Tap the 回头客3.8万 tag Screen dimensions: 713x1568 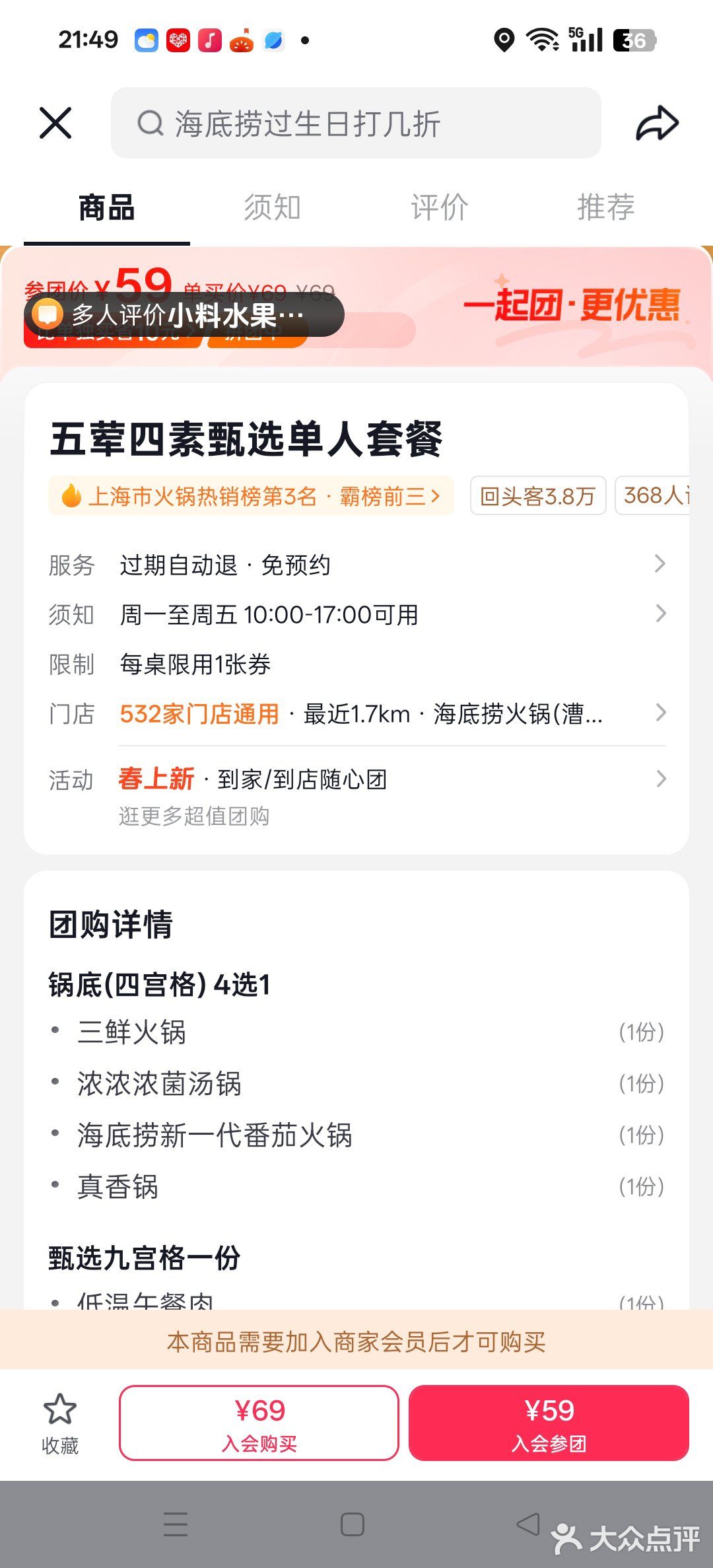pyautogui.click(x=537, y=496)
